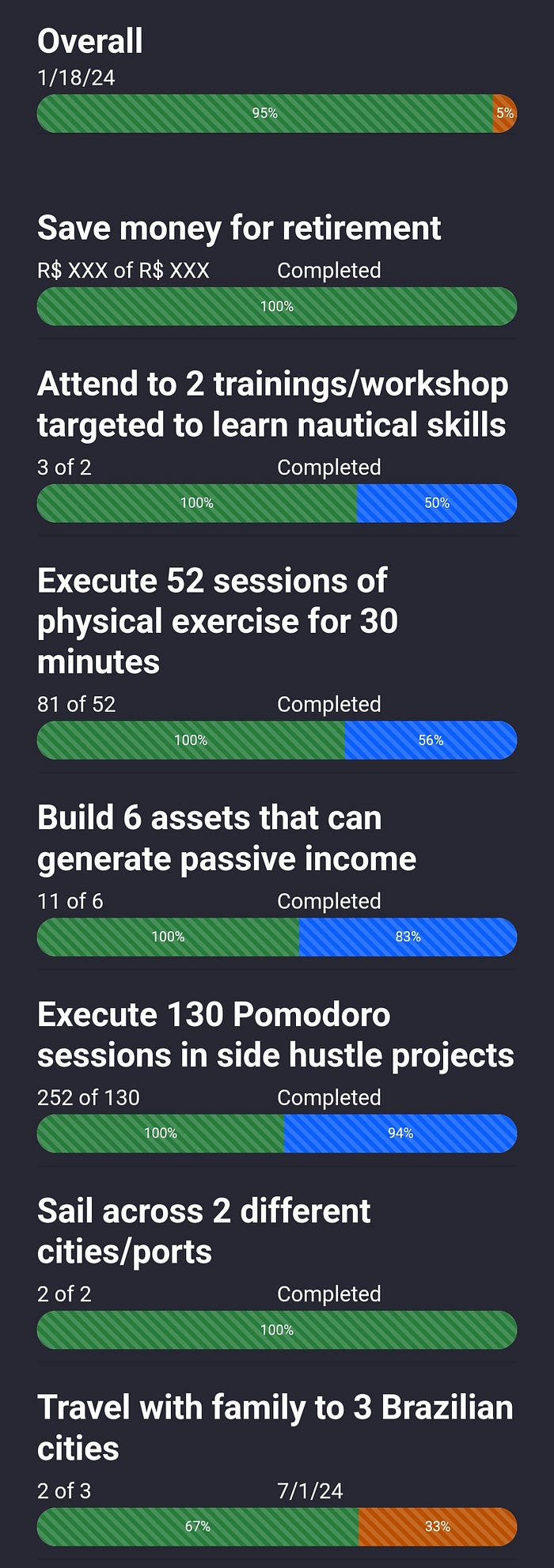Open the Sail across 2 cities/ports goal

[203, 1231]
